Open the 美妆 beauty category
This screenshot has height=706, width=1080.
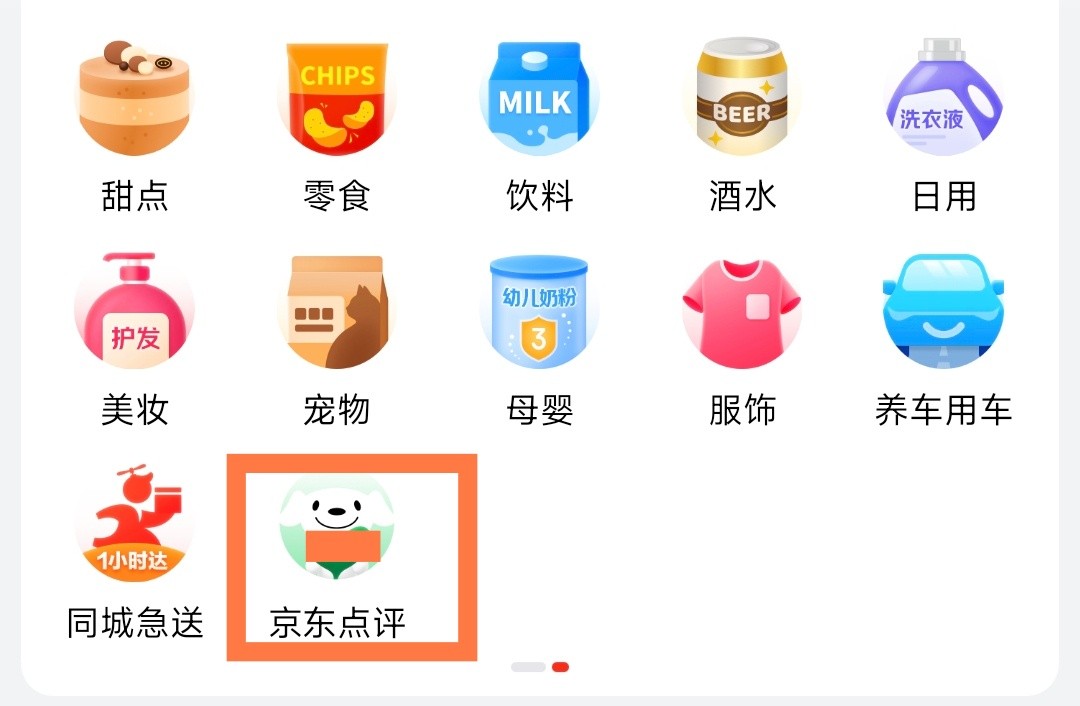click(x=135, y=313)
